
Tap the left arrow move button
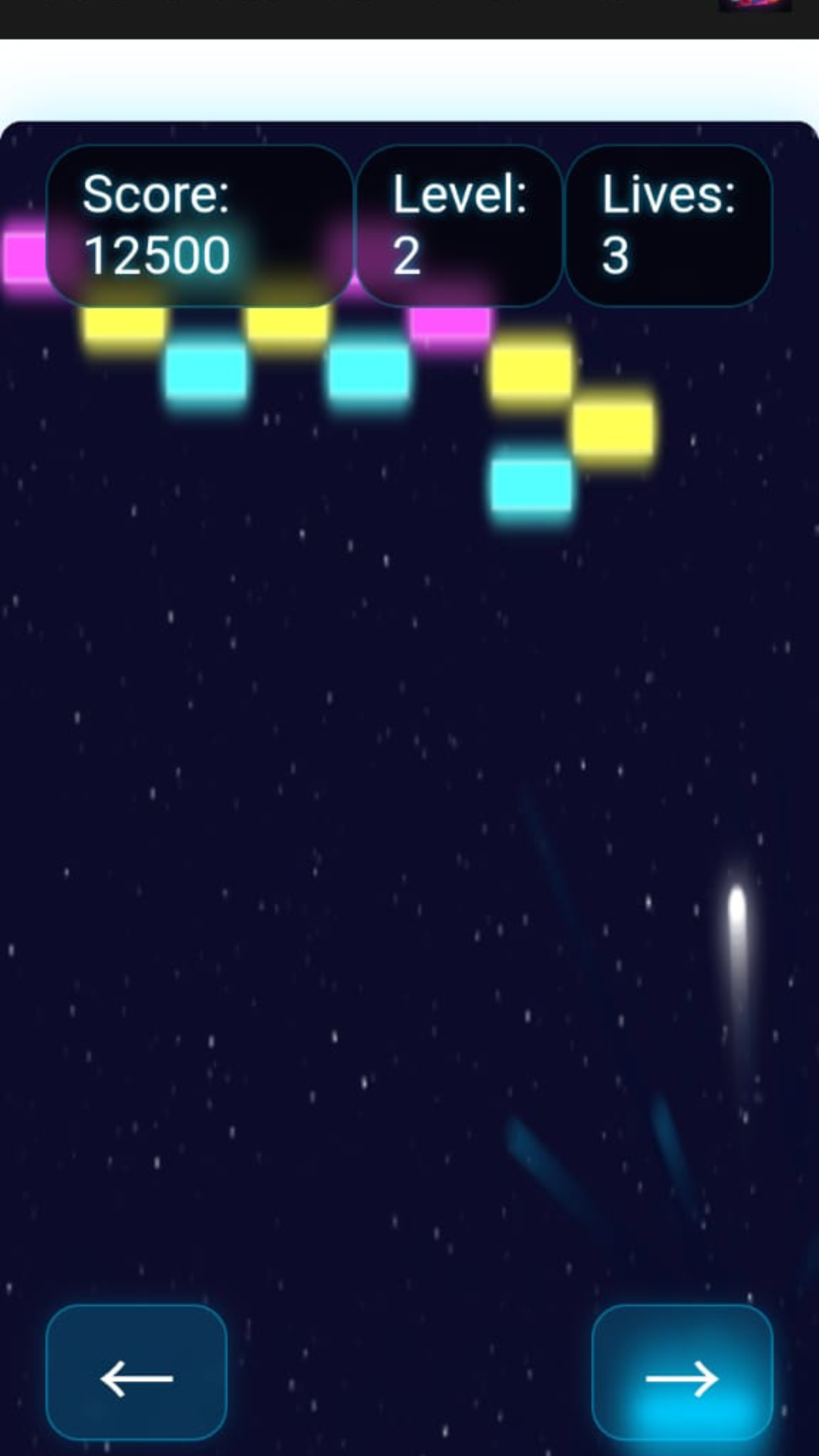tap(136, 1372)
